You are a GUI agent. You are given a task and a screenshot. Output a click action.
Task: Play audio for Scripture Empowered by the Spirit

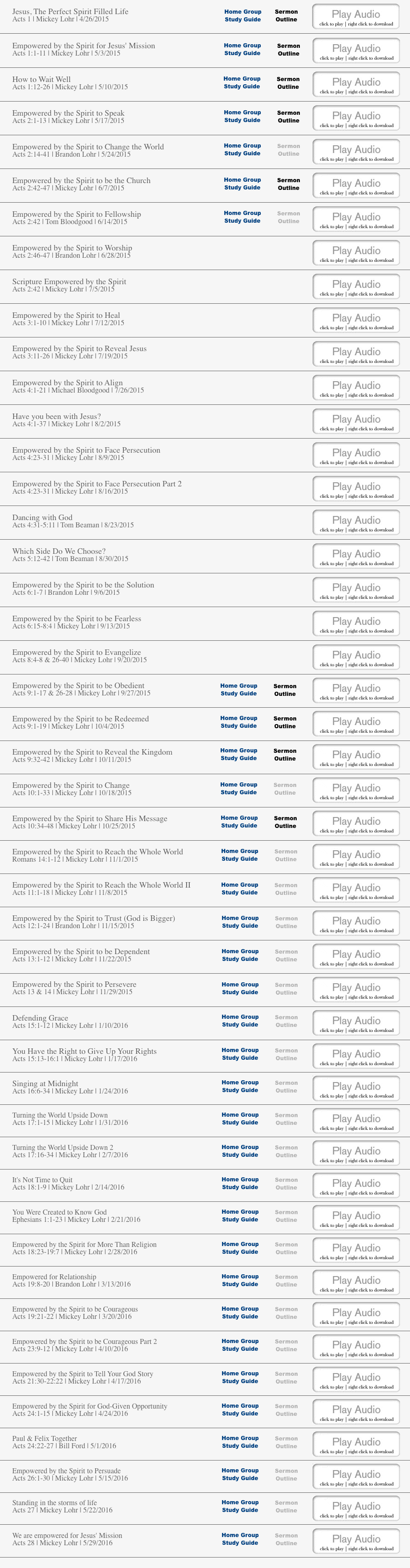(356, 287)
